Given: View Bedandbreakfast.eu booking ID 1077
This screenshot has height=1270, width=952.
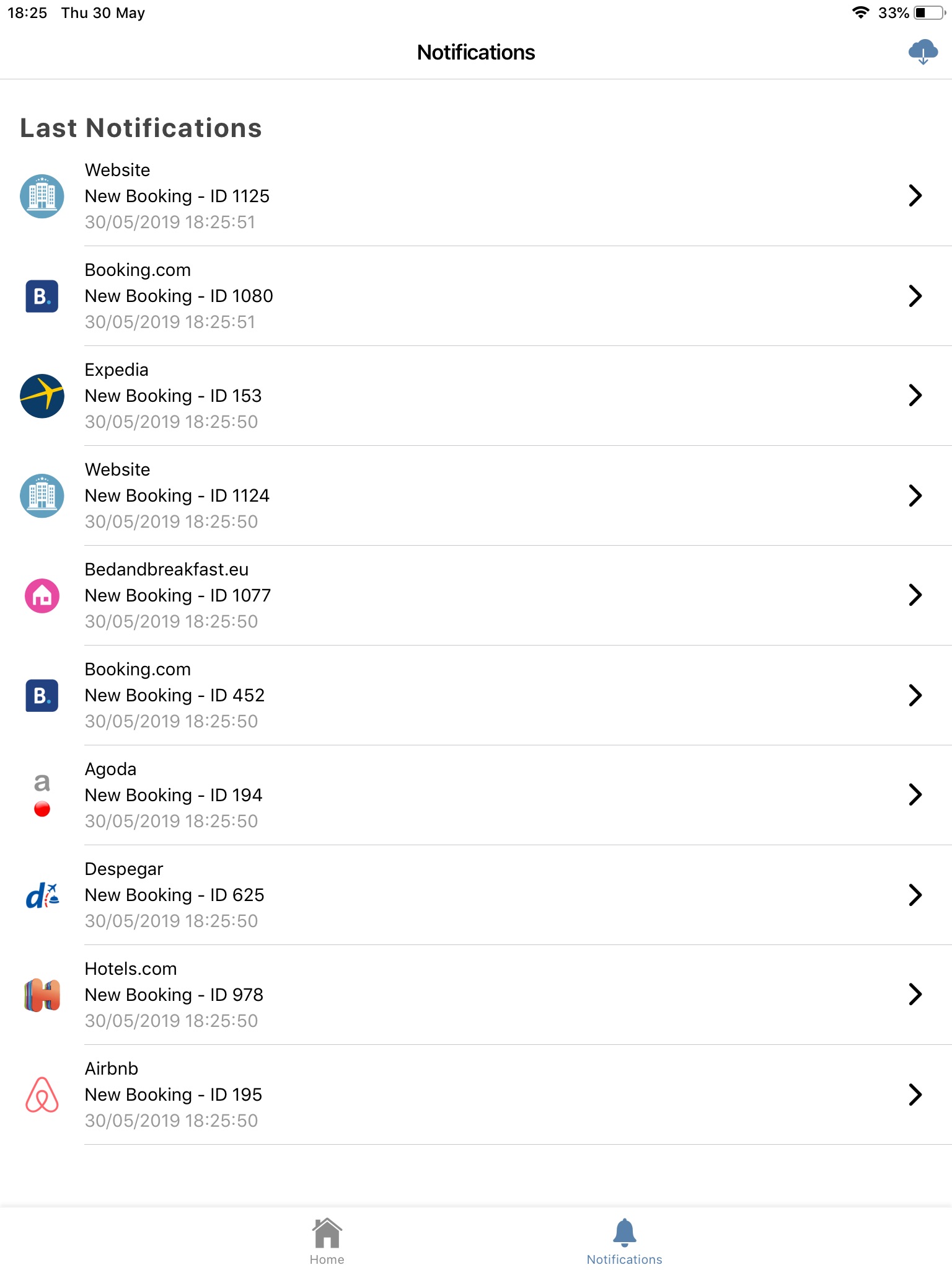Looking at the screenshot, I should click(476, 595).
